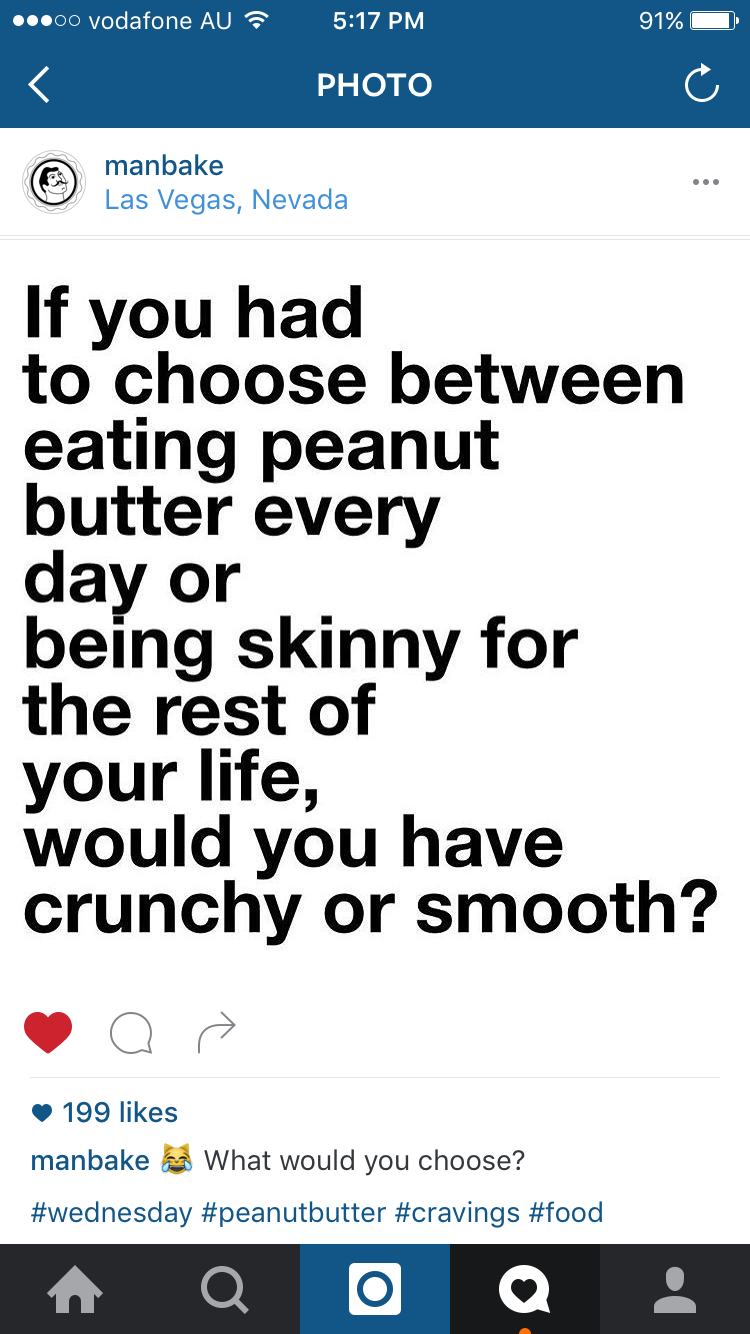Share the post with the arrow icon
750x1334 pixels.
point(216,1032)
